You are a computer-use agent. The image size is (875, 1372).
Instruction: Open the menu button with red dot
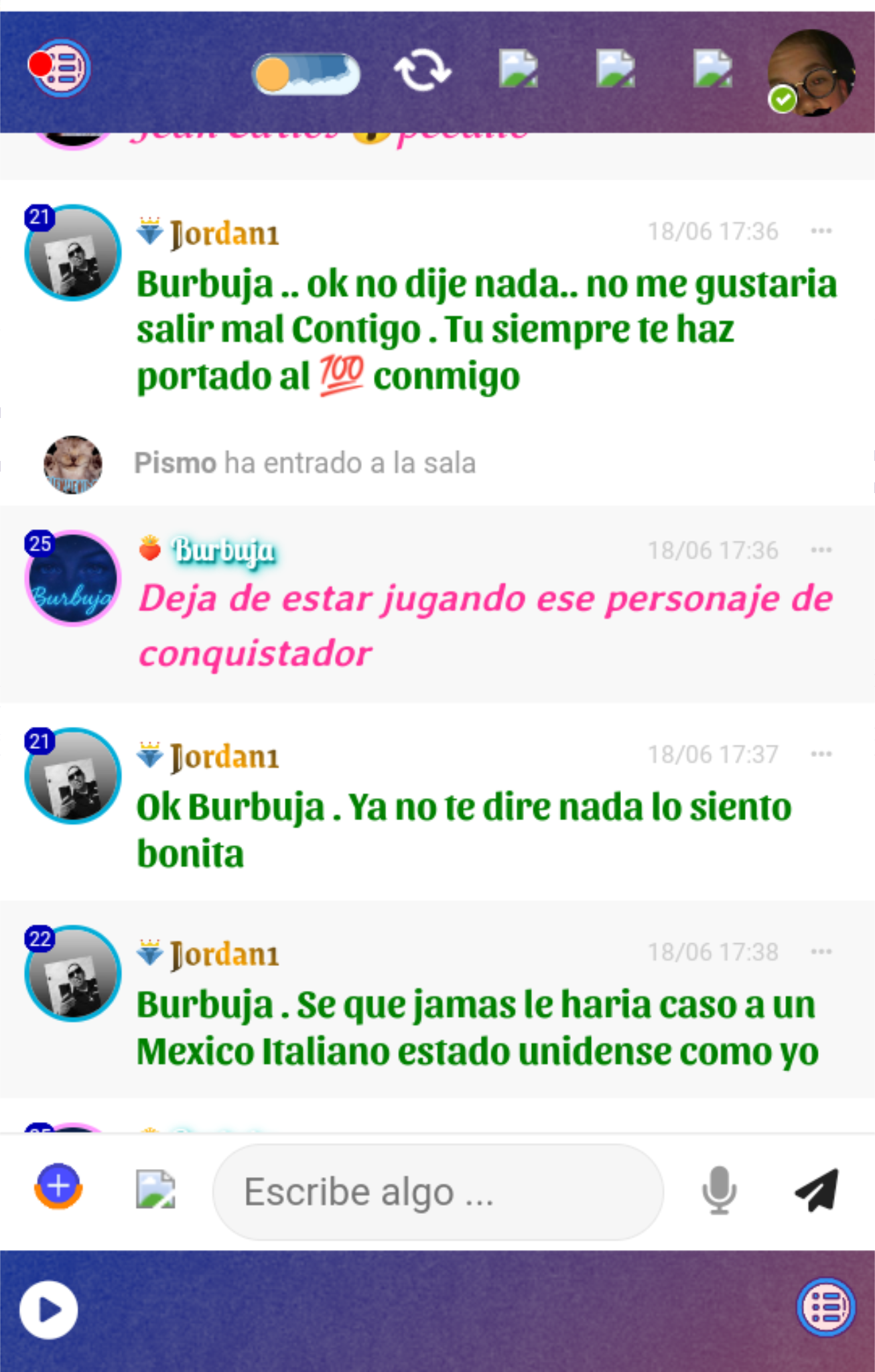59,68
